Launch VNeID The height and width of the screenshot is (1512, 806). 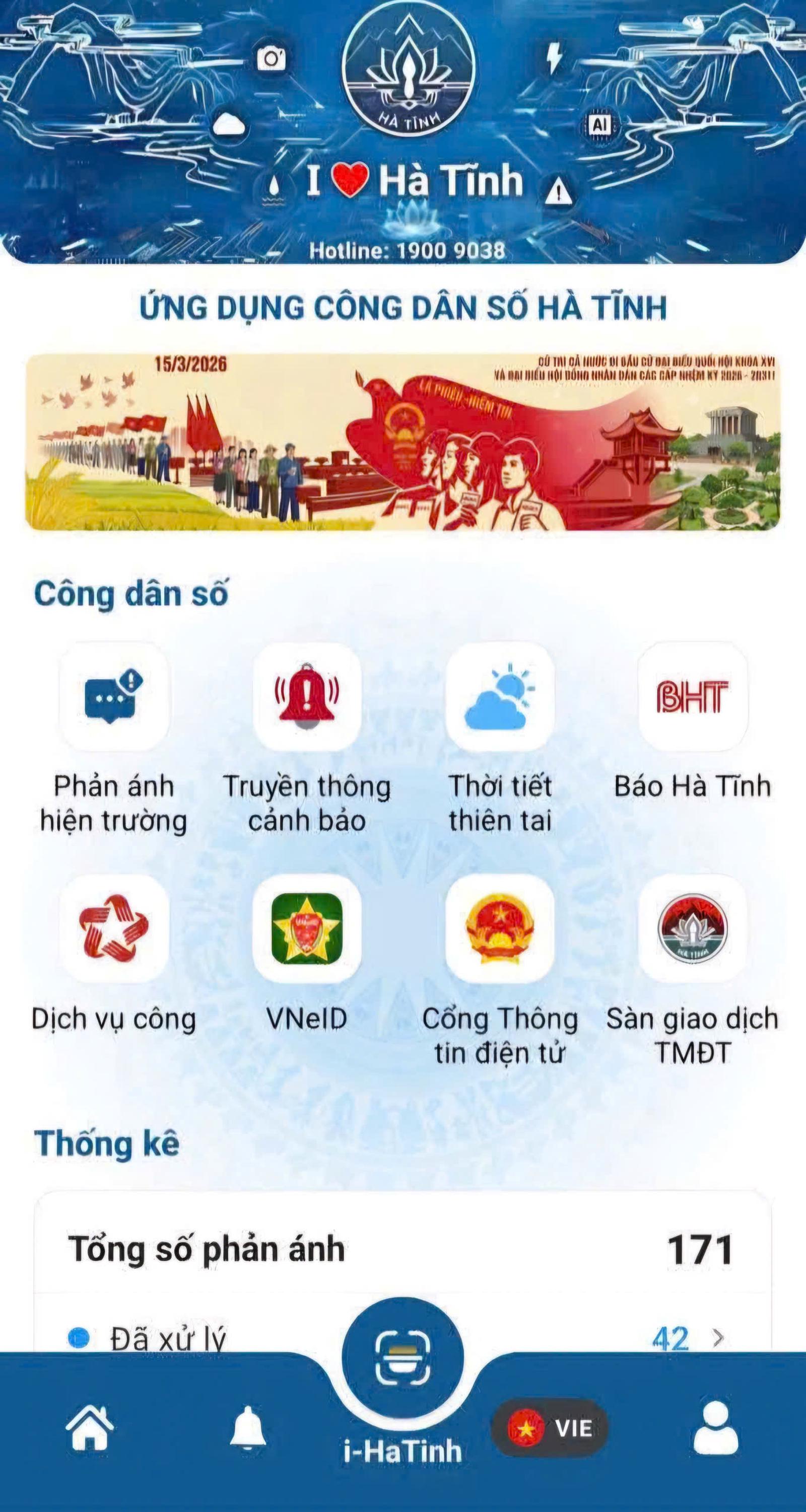click(307, 928)
